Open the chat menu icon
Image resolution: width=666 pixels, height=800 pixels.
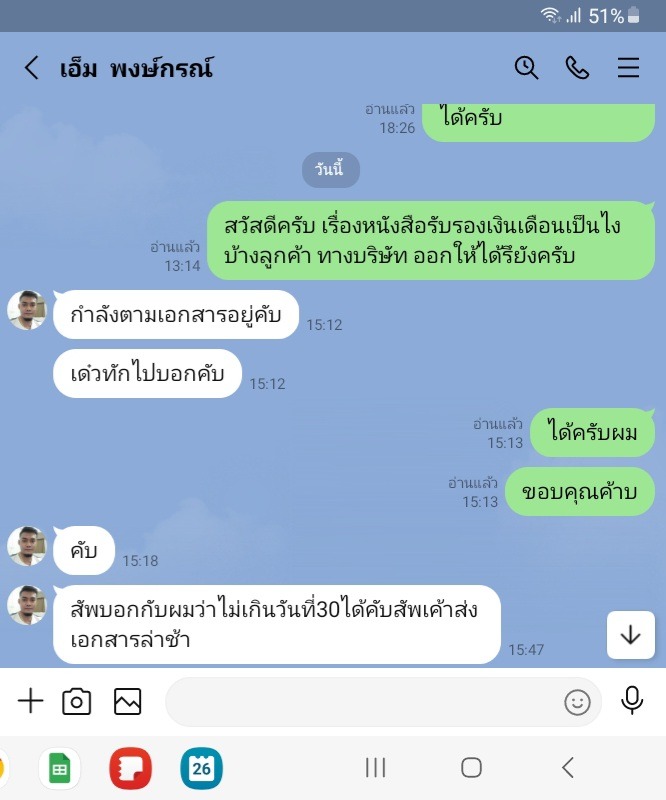click(628, 68)
